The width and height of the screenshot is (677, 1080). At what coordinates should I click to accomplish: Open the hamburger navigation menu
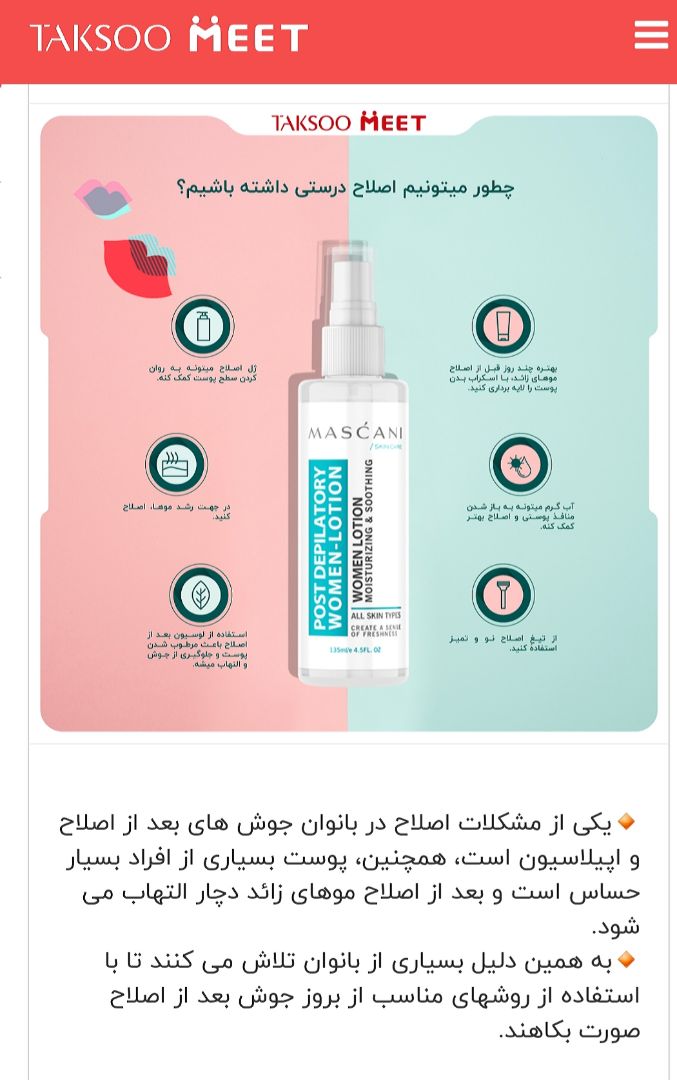point(650,35)
